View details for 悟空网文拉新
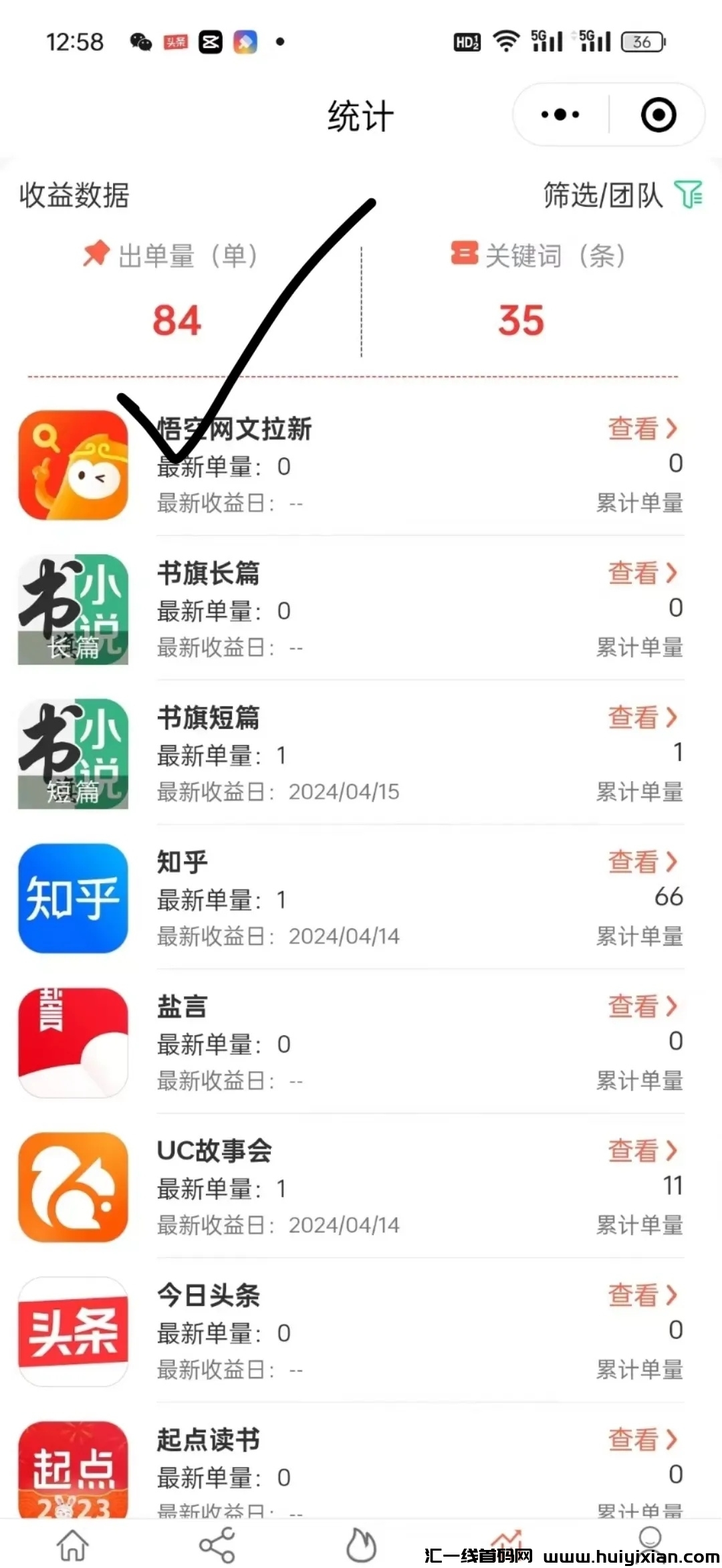Image resolution: width=722 pixels, height=1568 pixels. tap(642, 429)
